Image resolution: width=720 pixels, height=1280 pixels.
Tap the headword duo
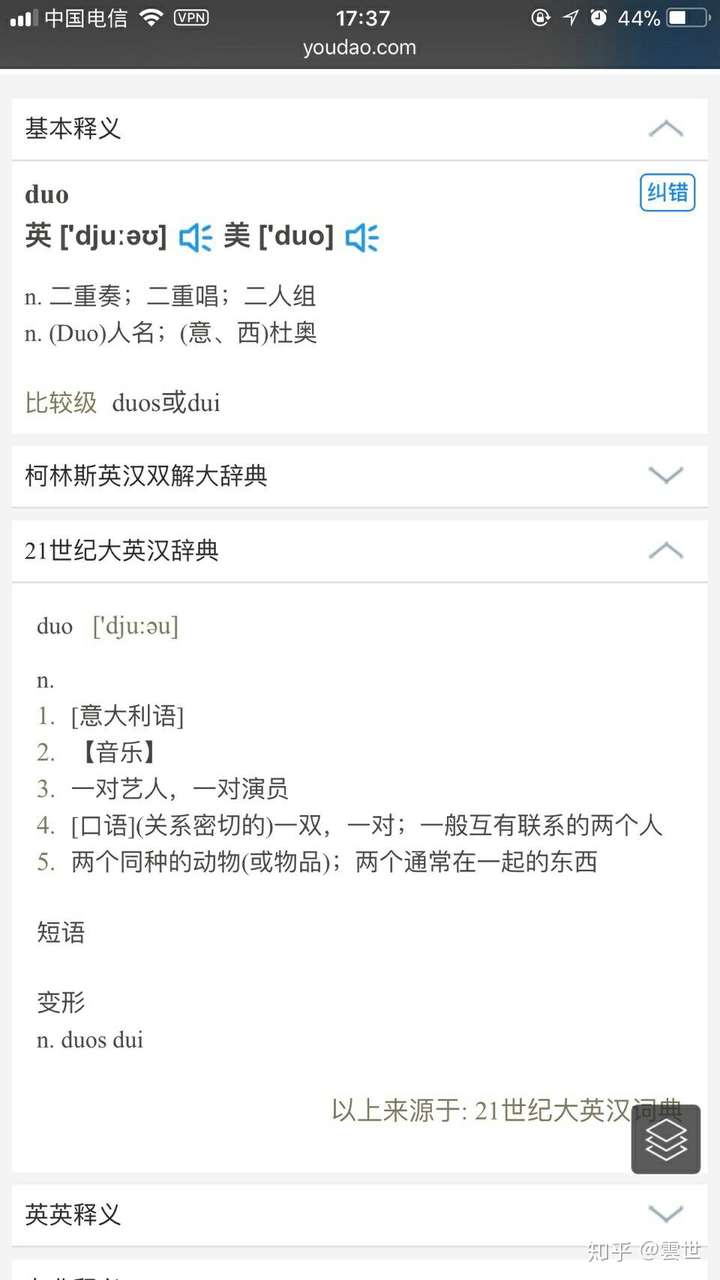pos(46,194)
